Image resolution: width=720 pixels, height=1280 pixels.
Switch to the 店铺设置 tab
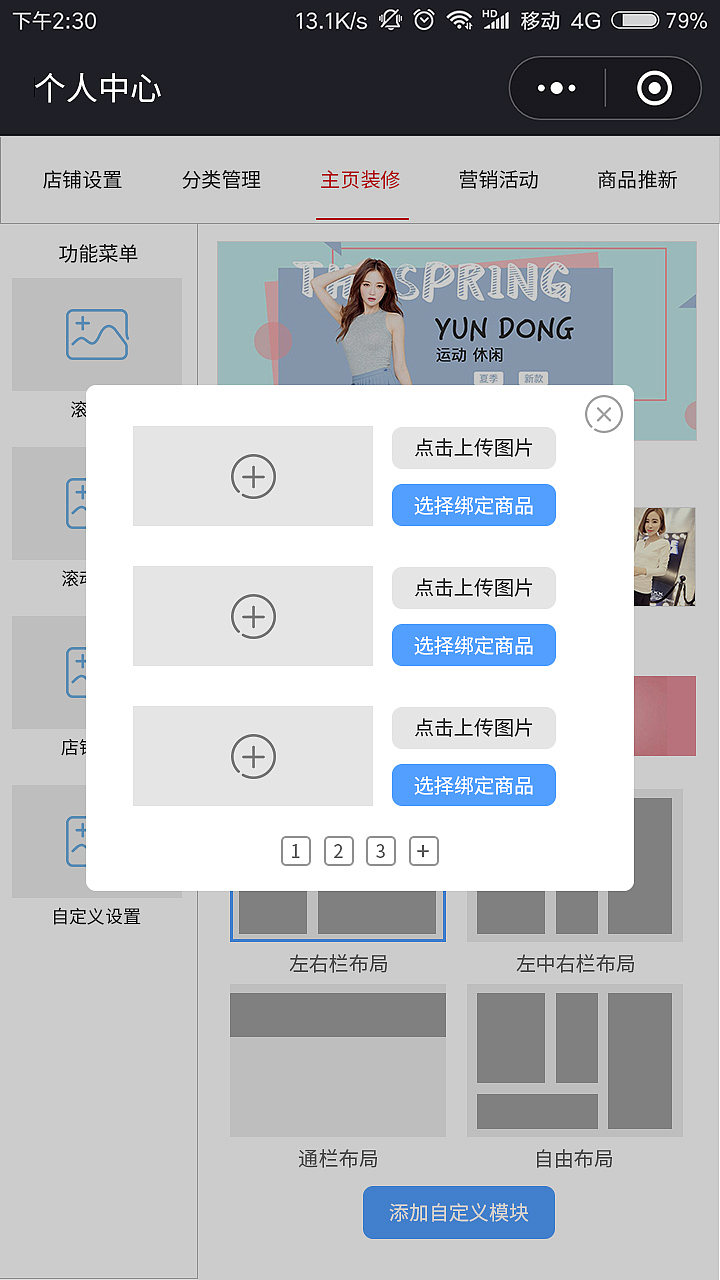pos(83,181)
